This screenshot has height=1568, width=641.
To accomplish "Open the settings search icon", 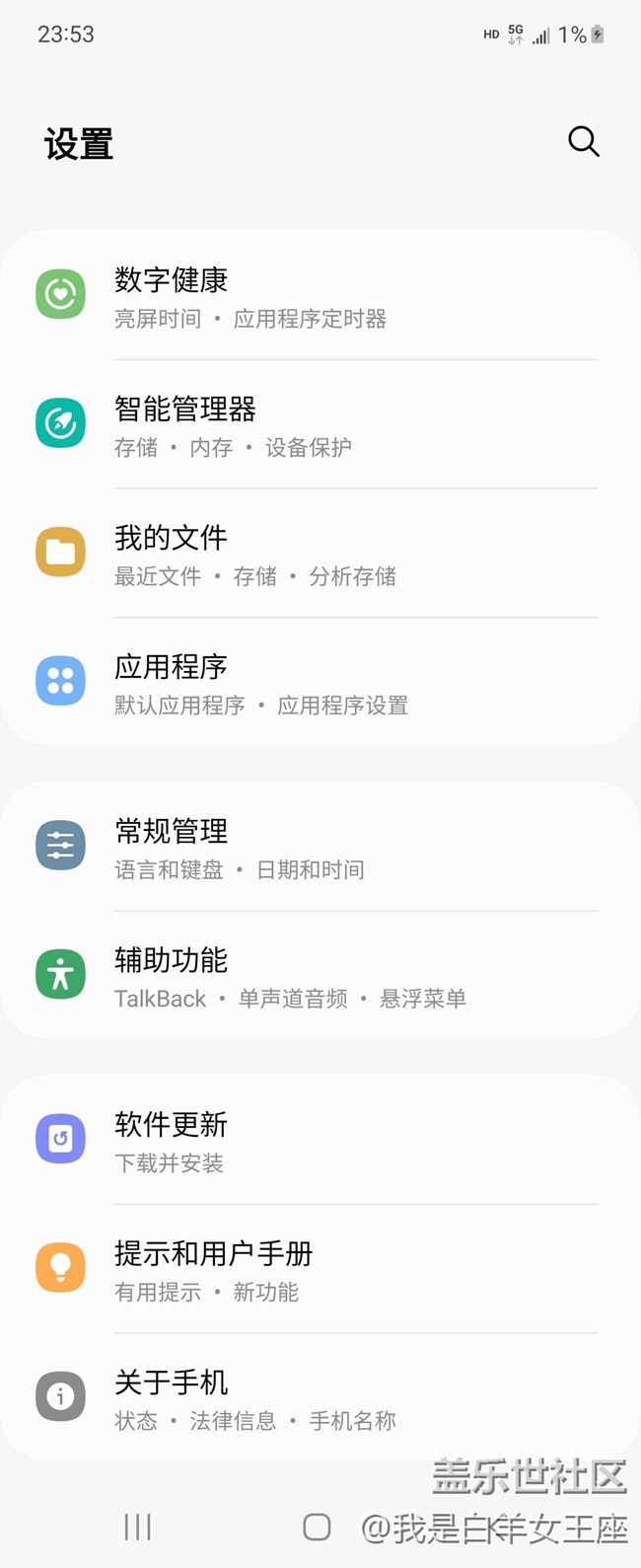I will point(583,142).
